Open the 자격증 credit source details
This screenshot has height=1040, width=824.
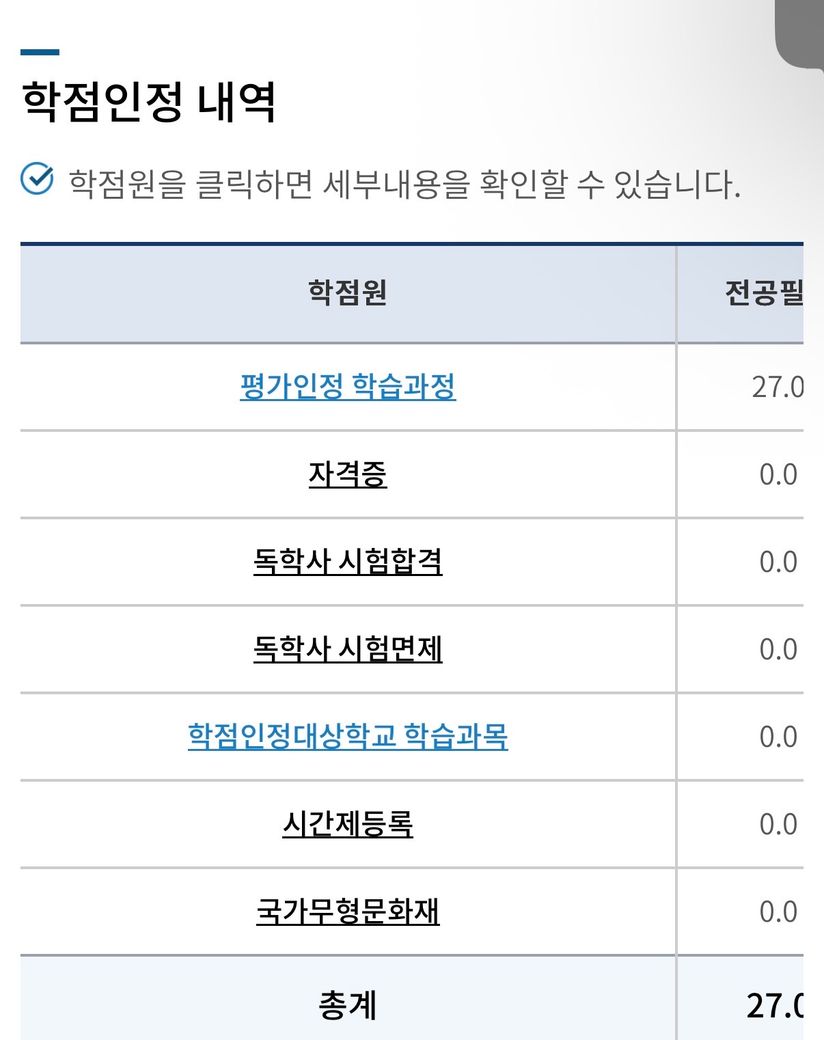(x=348, y=474)
